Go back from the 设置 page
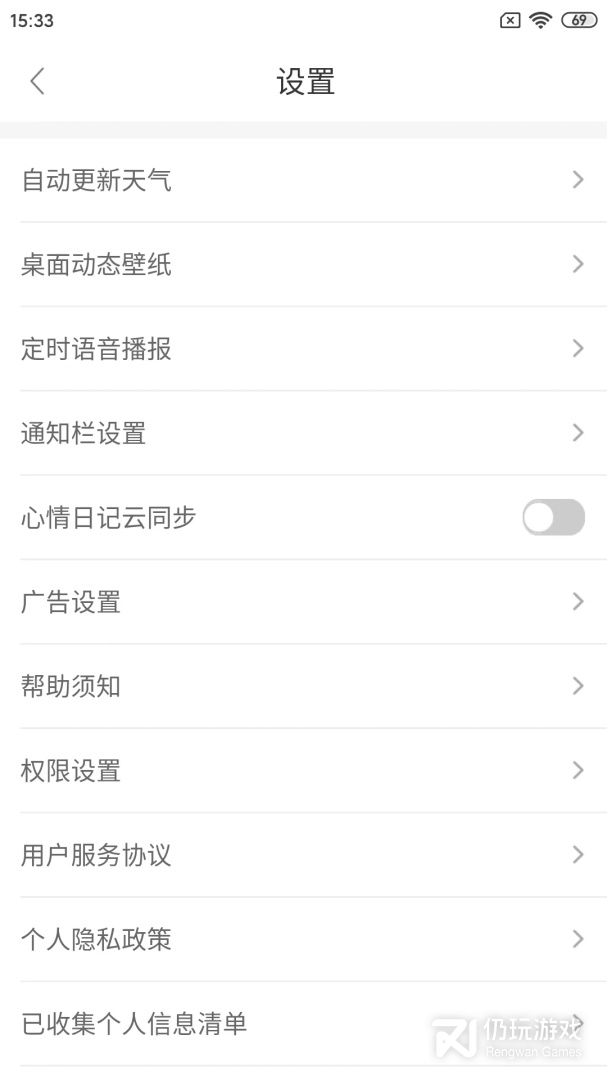The image size is (607, 1080). 37,82
